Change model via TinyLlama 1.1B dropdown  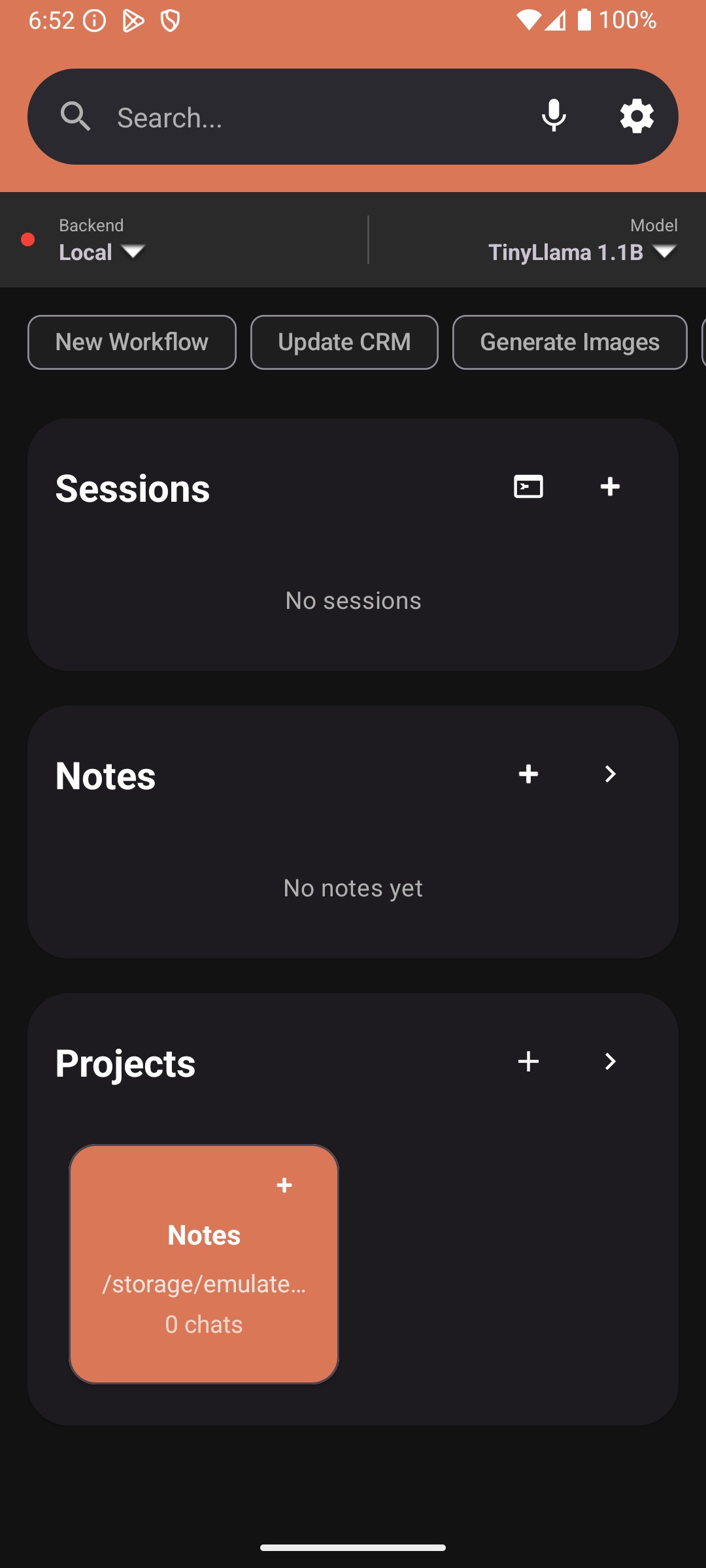(582, 252)
